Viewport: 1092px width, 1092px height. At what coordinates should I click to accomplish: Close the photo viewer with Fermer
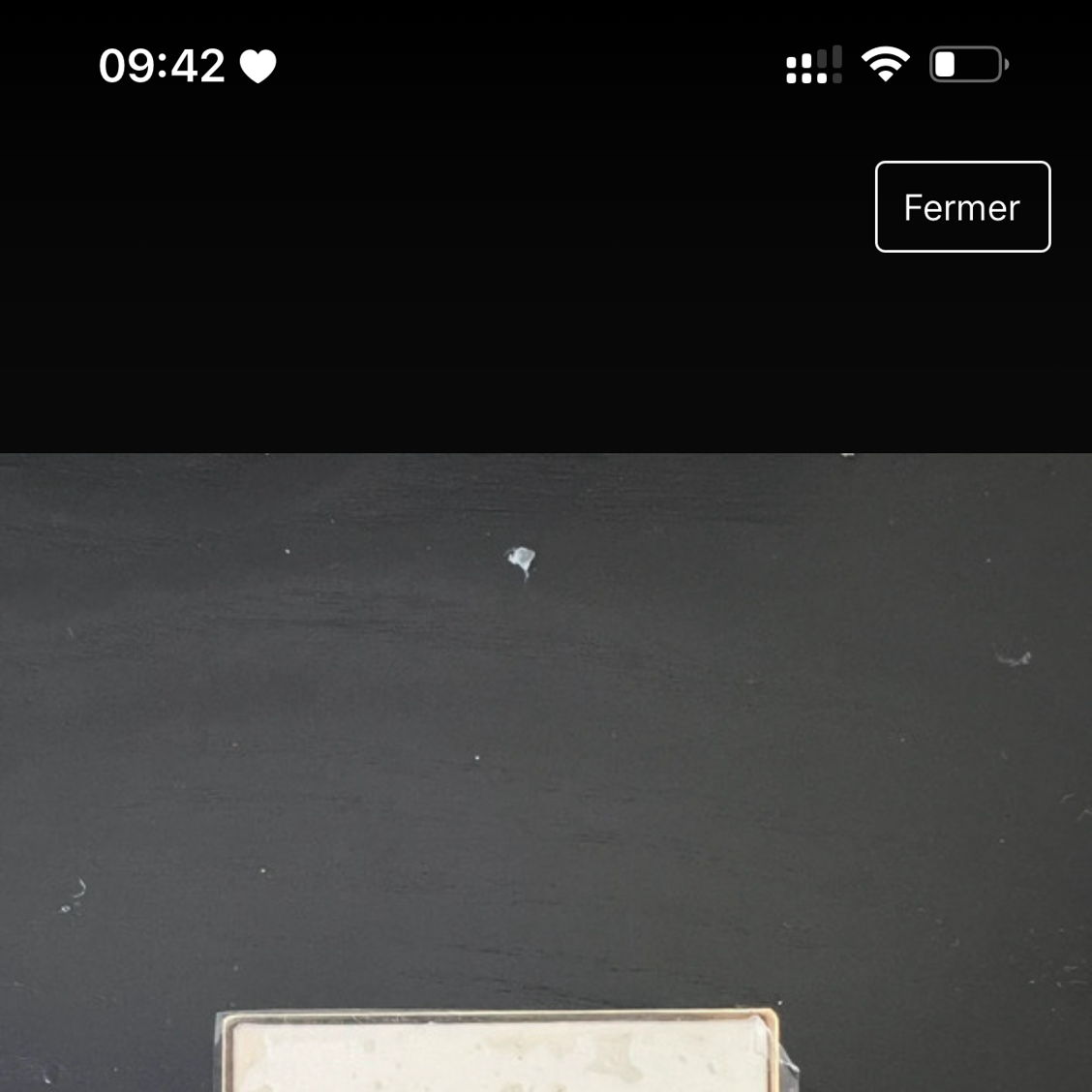[962, 207]
